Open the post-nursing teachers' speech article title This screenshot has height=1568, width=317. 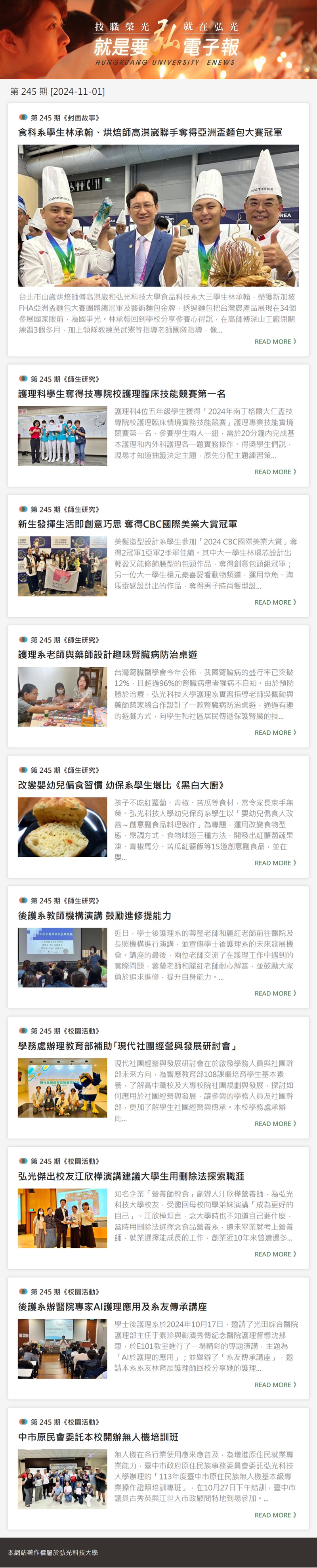(94, 915)
